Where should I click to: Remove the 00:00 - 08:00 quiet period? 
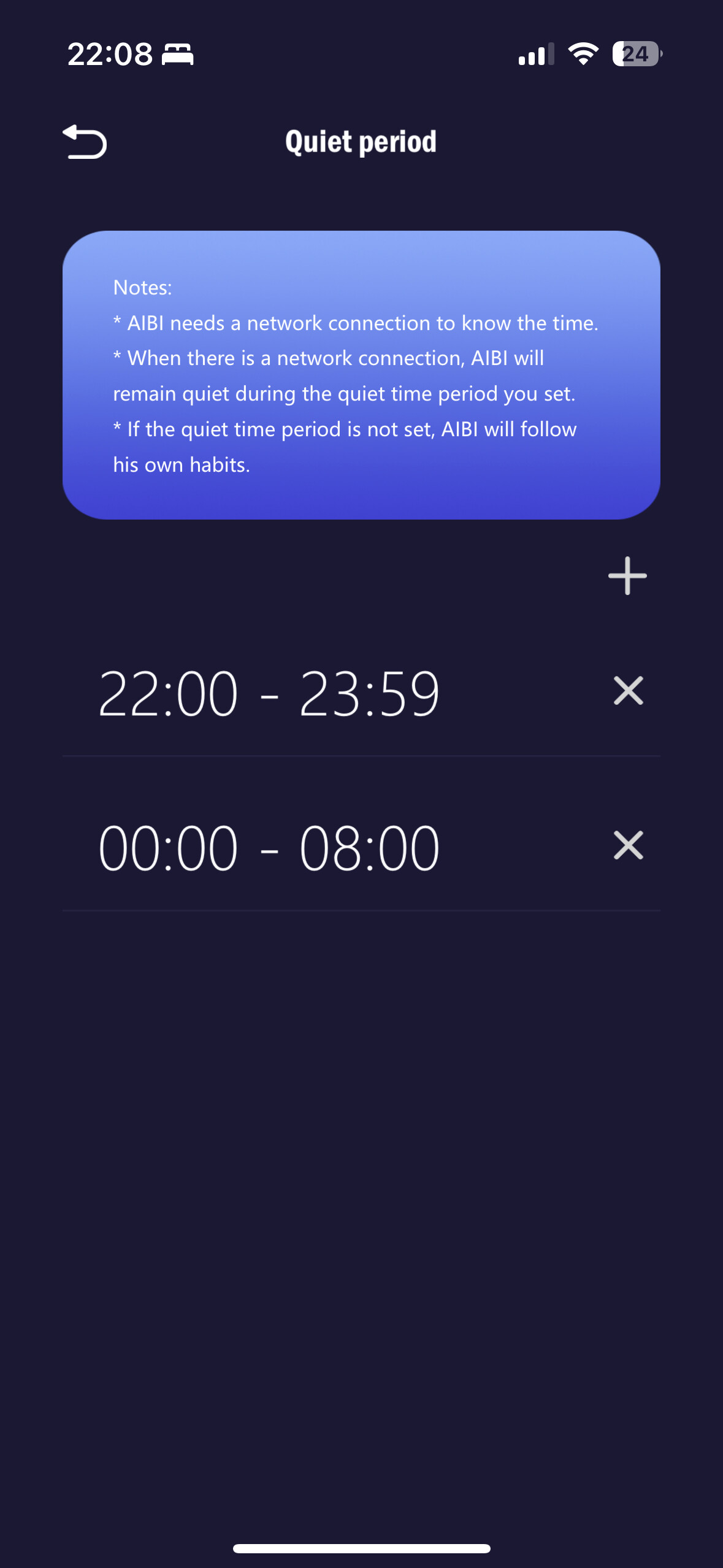[x=628, y=846]
